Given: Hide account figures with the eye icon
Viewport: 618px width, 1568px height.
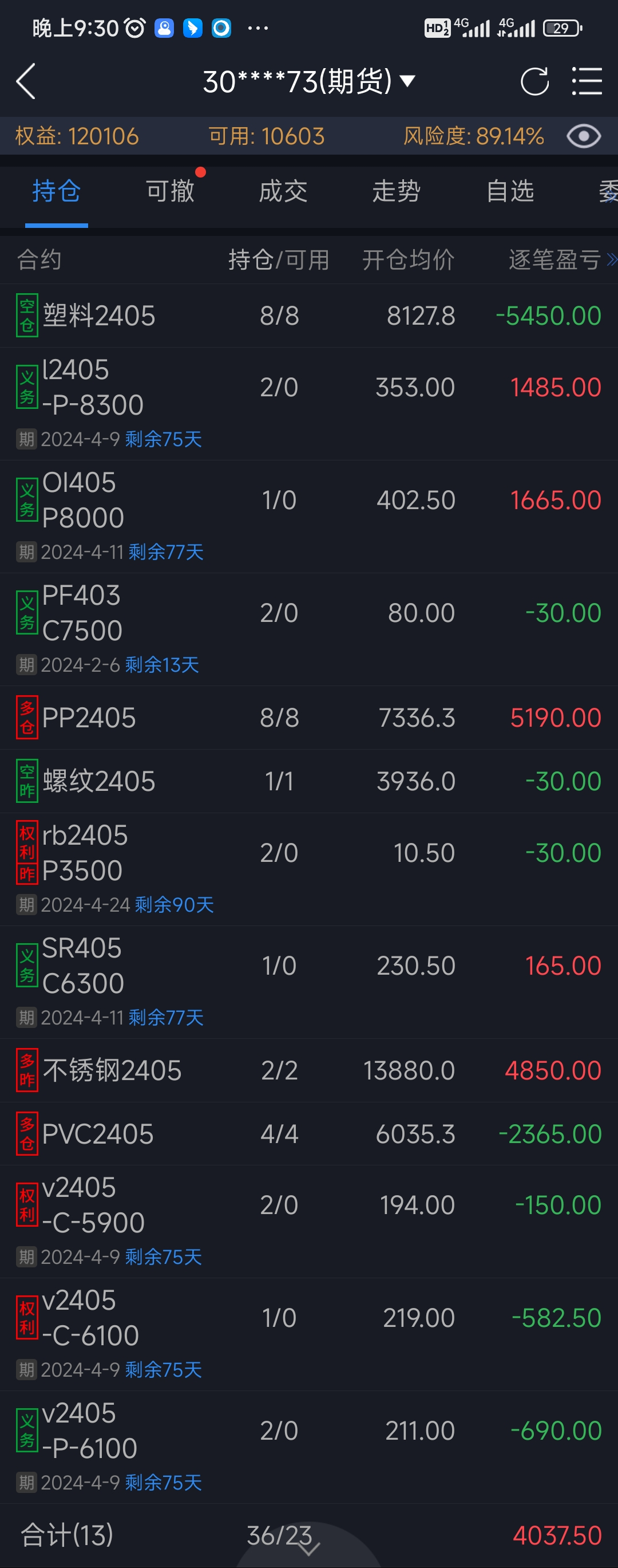Looking at the screenshot, I should [583, 136].
